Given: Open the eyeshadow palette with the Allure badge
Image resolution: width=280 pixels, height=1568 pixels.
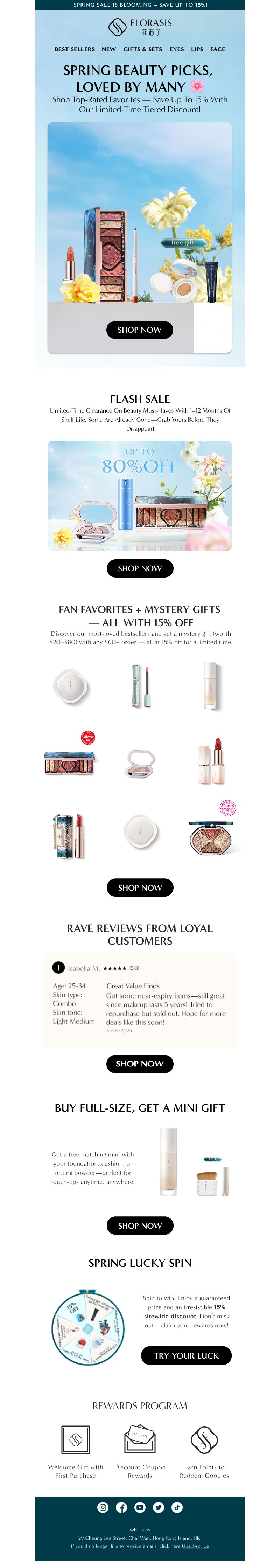Looking at the screenshot, I should click(x=70, y=761).
